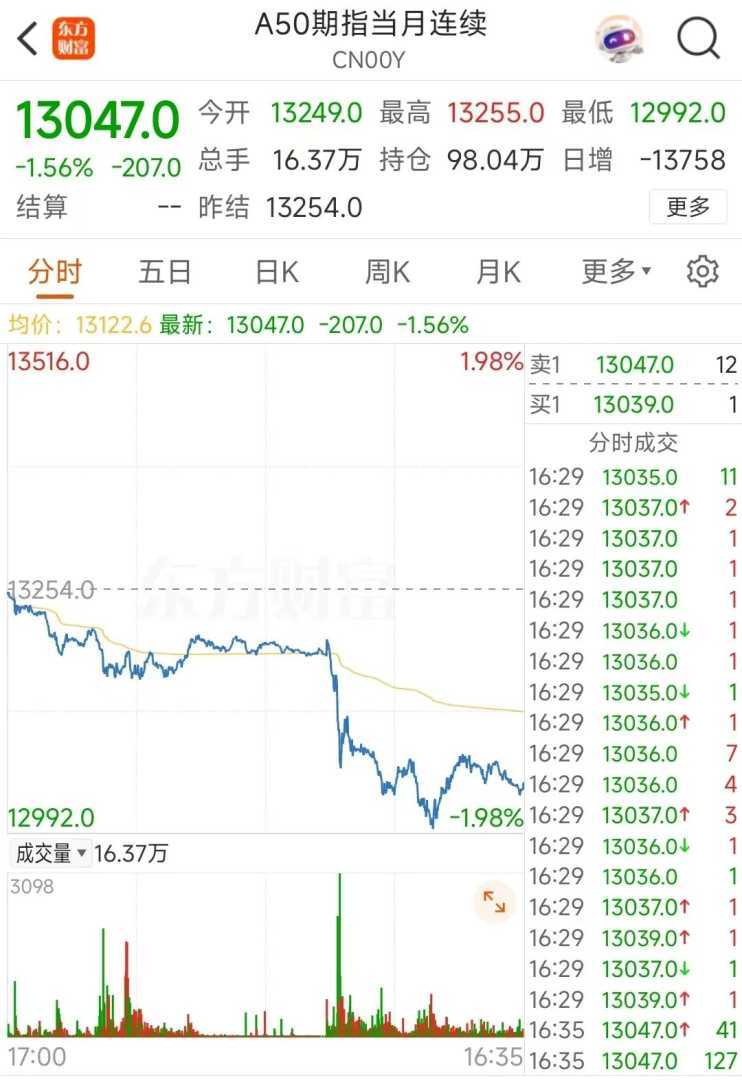Open the 成交量 indicator dropdown
The width and height of the screenshot is (742, 1080).
pyautogui.click(x=50, y=853)
